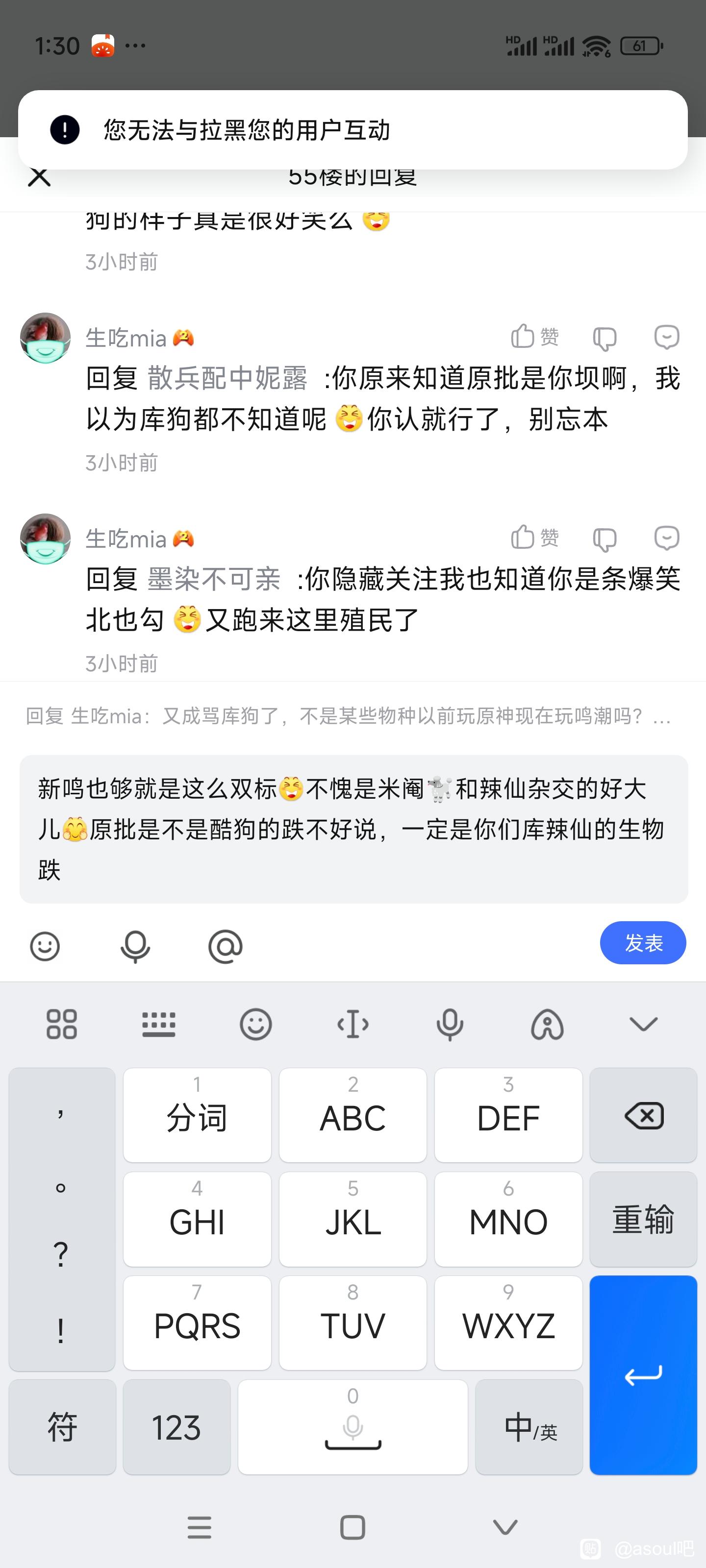This screenshot has width=706, height=1568.
Task: Close the 55楼 replies panel
Action: click(x=40, y=177)
